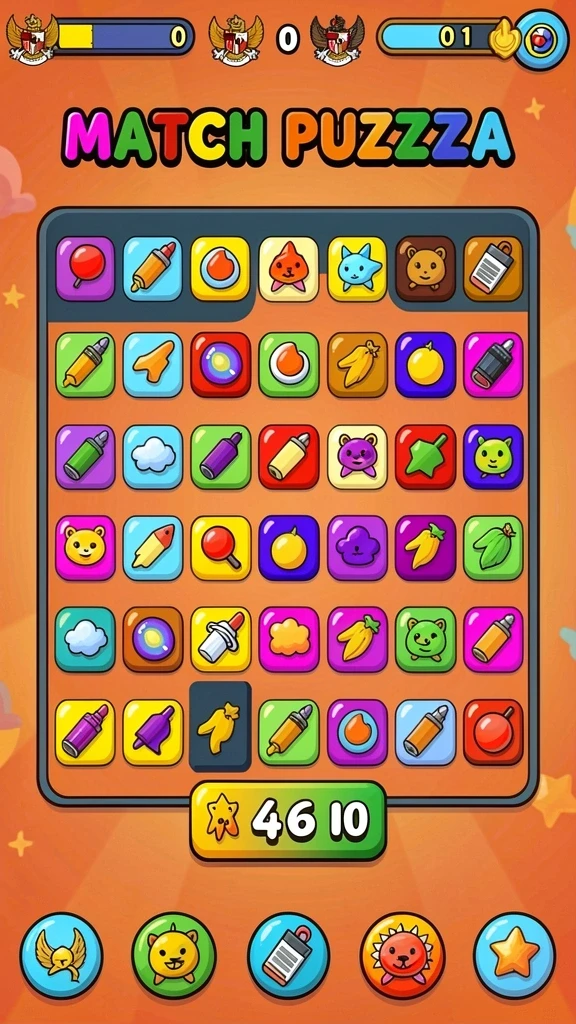Tap the gold star booster button

click(x=515, y=955)
